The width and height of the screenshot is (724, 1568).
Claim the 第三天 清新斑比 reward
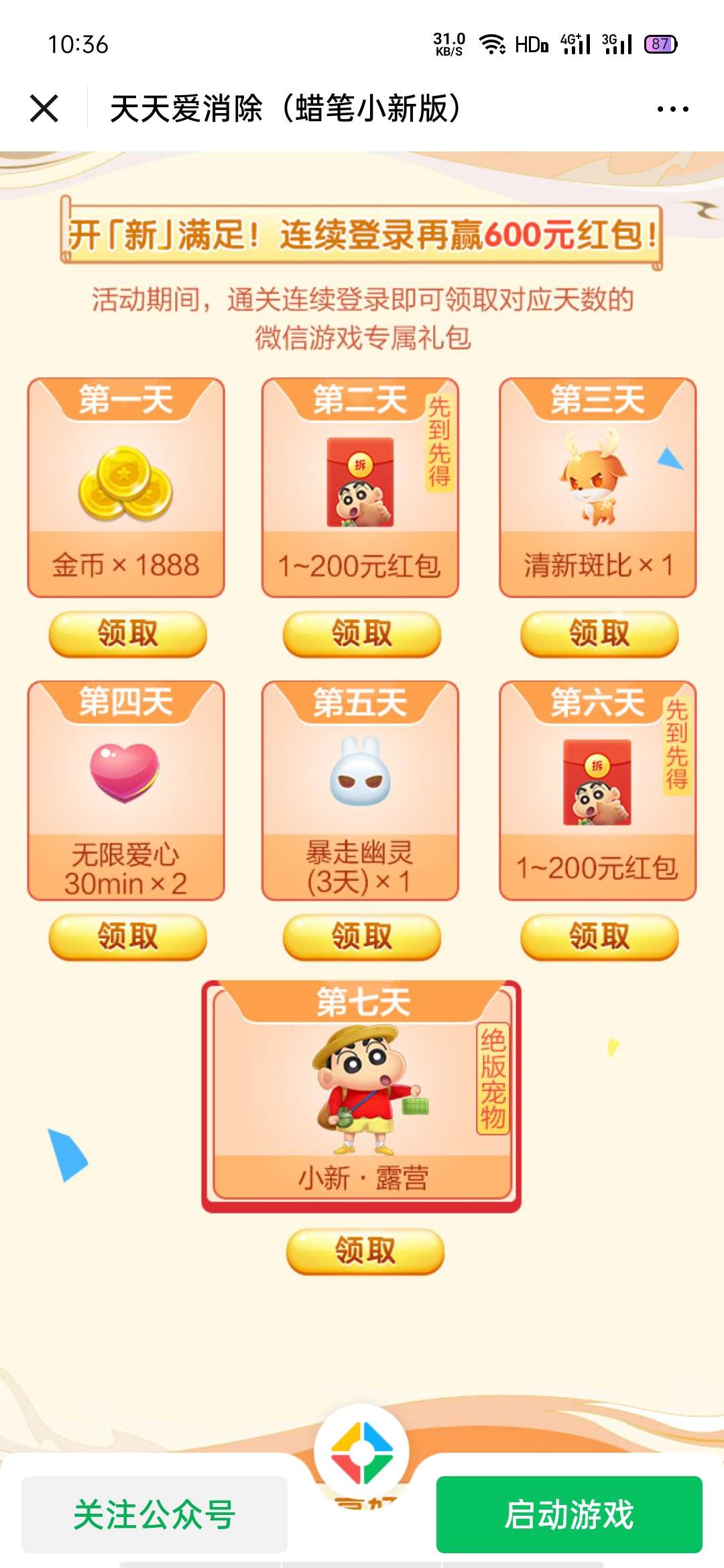[599, 633]
